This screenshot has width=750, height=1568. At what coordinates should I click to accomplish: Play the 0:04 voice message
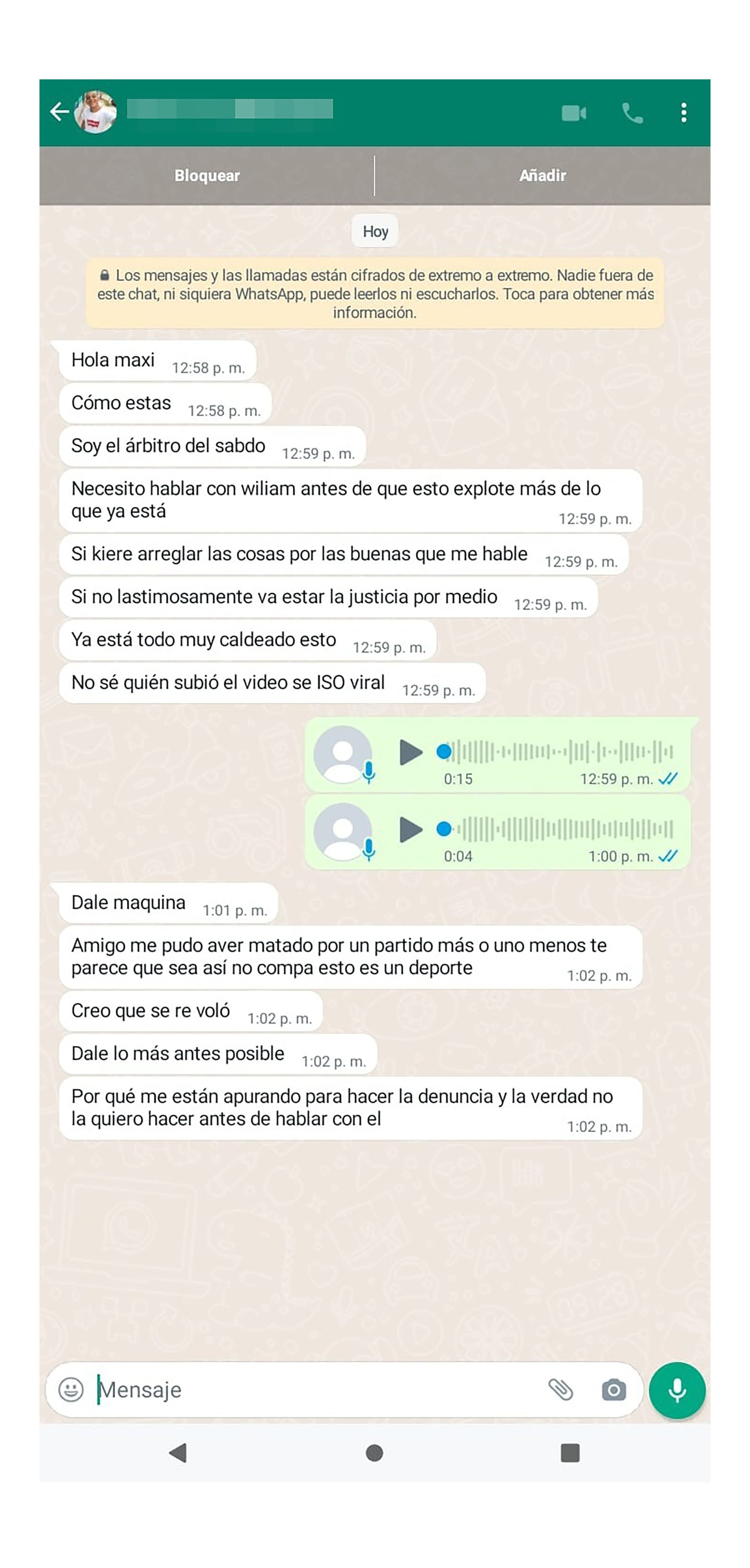[411, 829]
